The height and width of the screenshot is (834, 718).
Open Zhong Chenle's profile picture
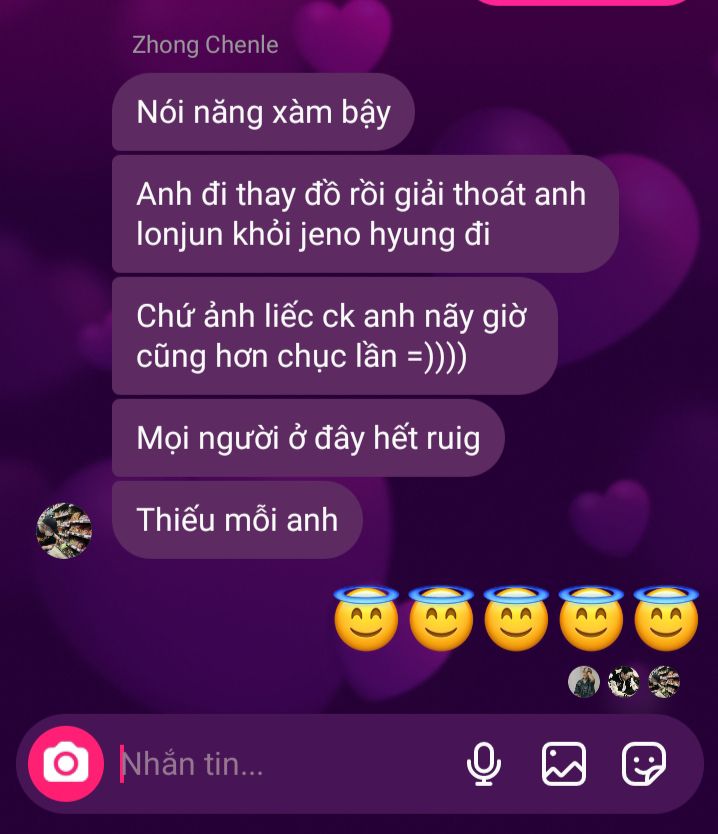click(x=64, y=531)
